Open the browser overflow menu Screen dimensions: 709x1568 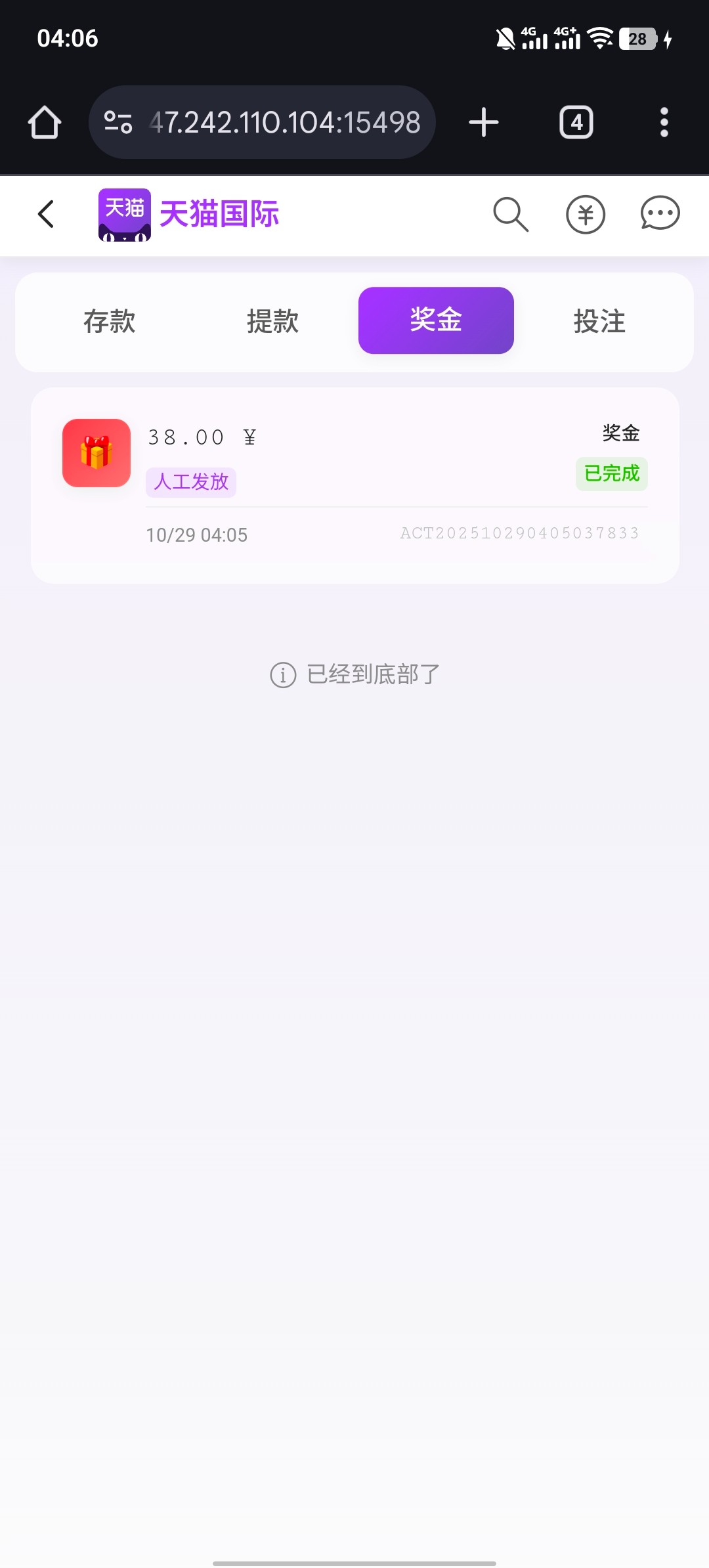coord(664,123)
